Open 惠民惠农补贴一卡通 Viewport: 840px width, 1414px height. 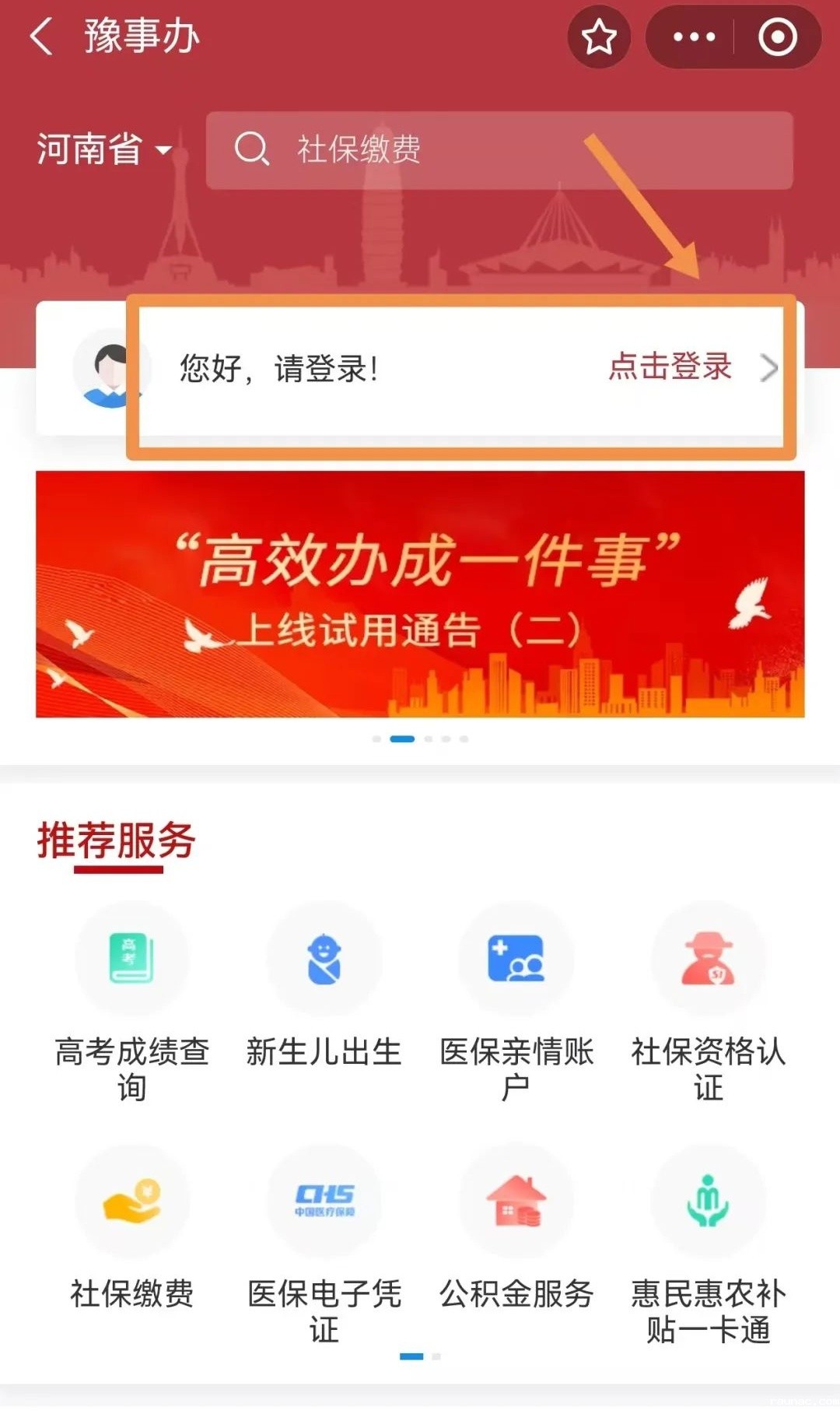click(708, 1202)
